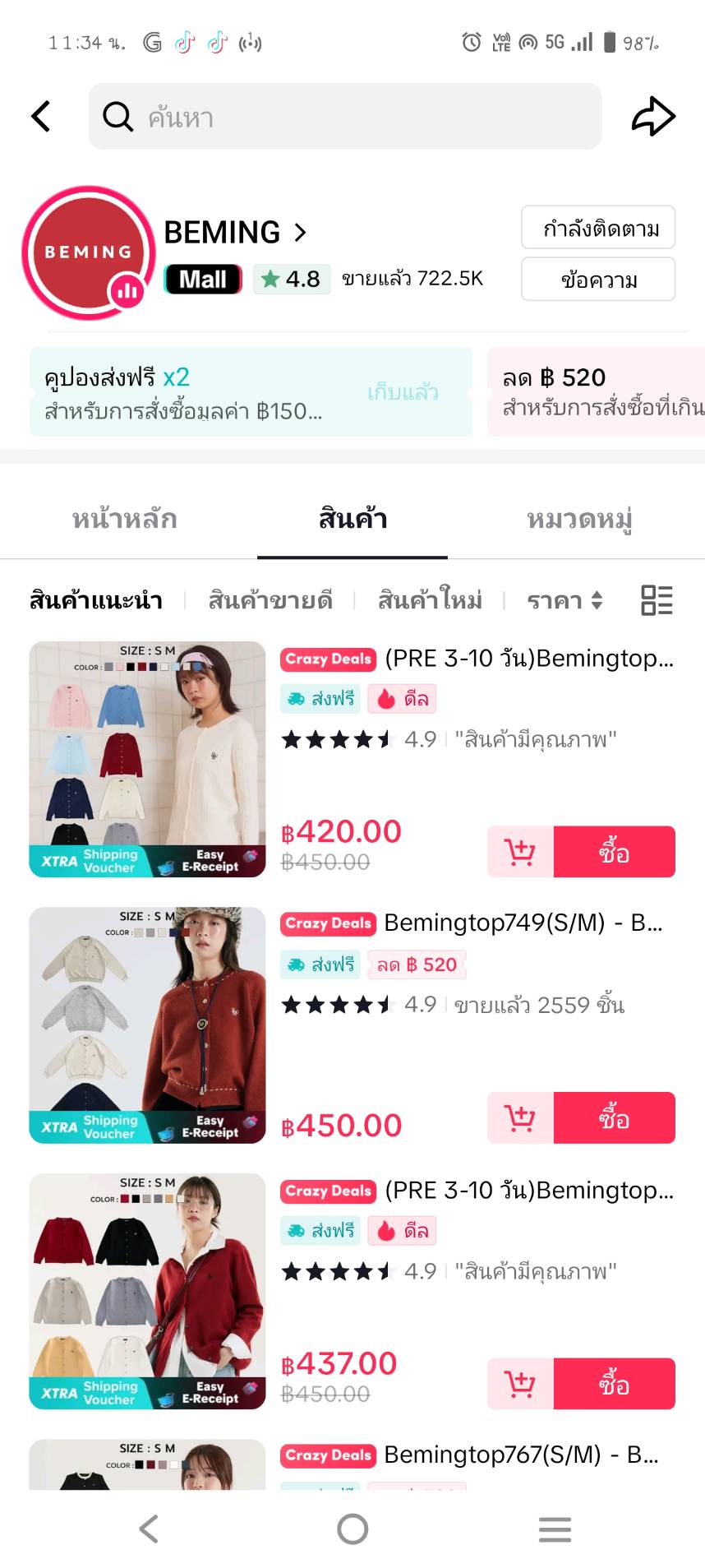Switch to the หน้าหลัก tab

[x=124, y=519]
